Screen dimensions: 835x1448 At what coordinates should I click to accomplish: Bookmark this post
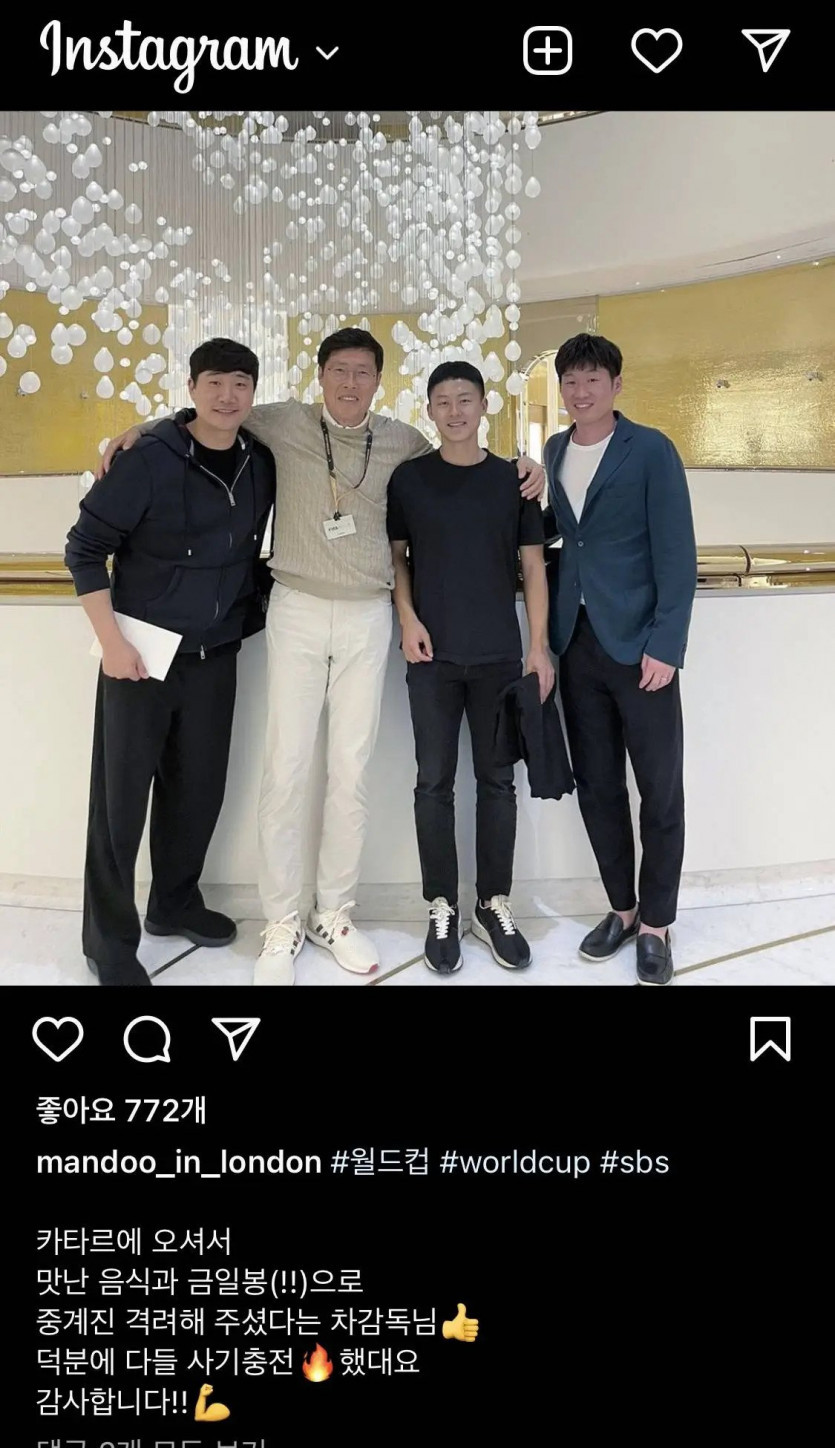pos(770,1039)
